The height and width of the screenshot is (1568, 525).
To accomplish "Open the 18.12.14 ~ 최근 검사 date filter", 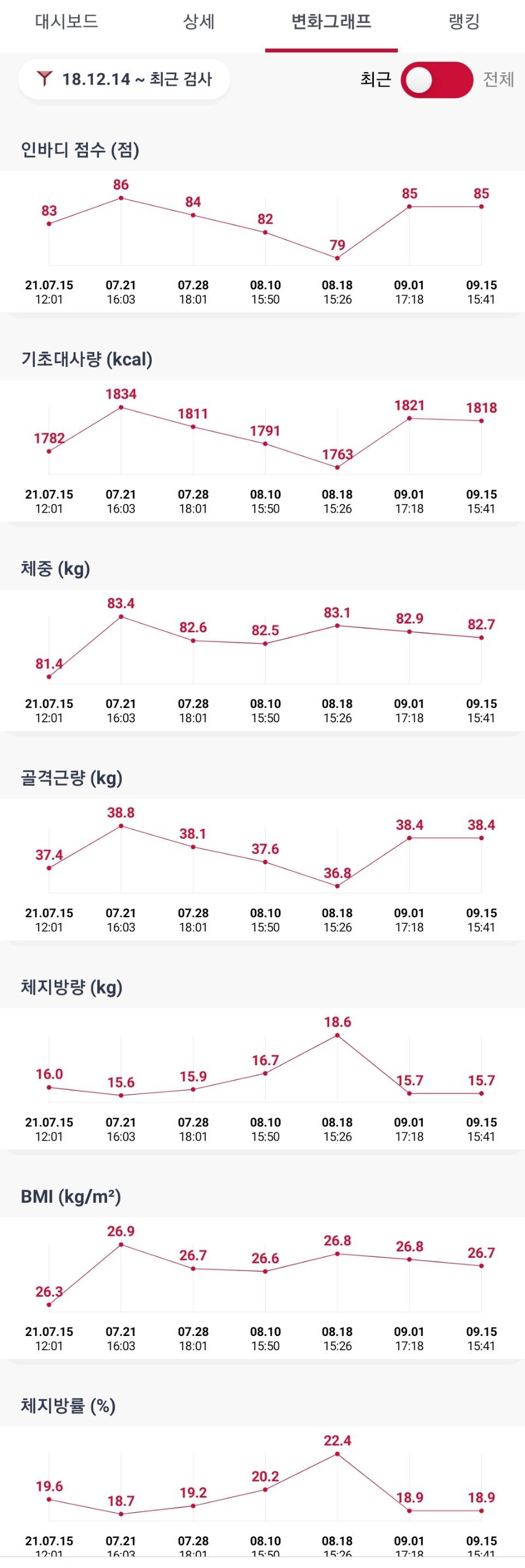I will coord(124,79).
